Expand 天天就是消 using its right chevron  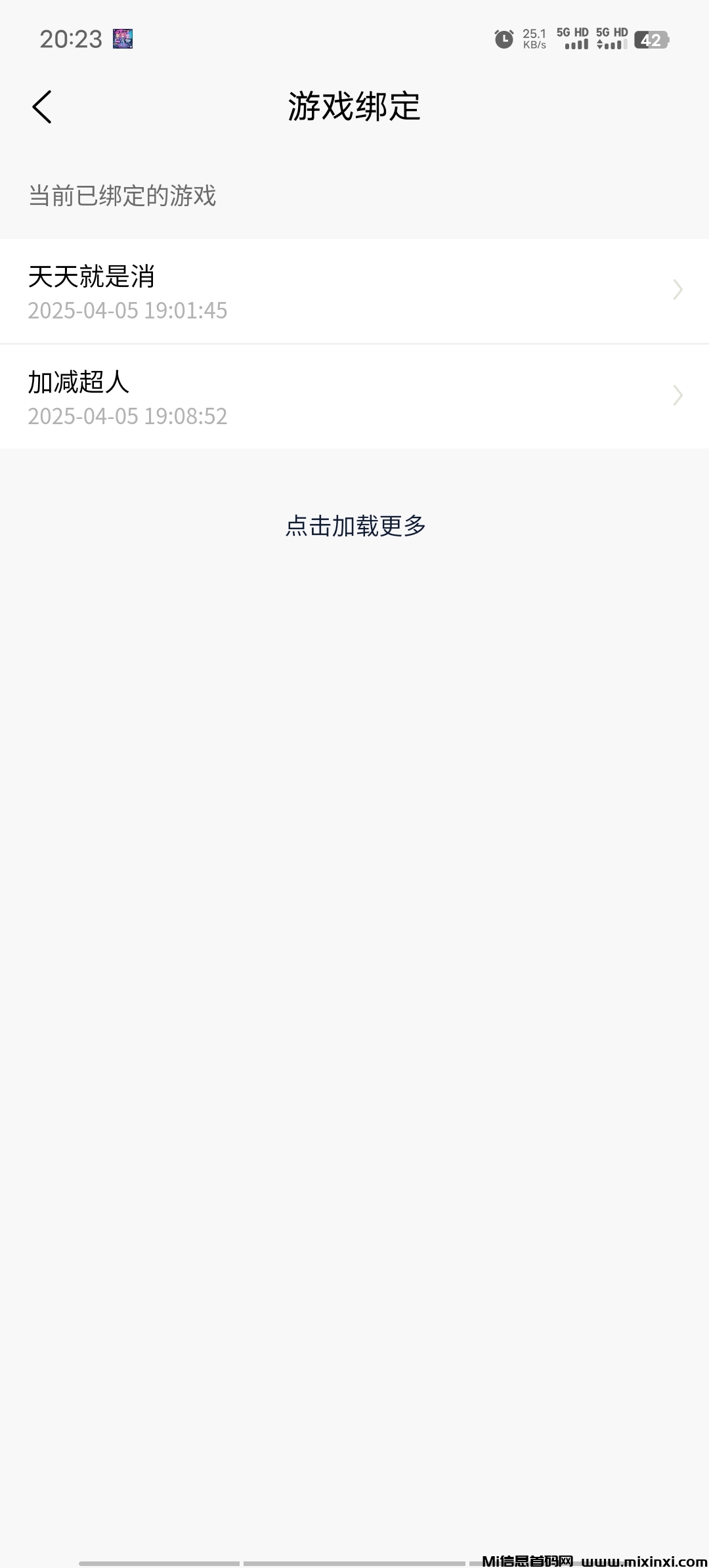(677, 290)
